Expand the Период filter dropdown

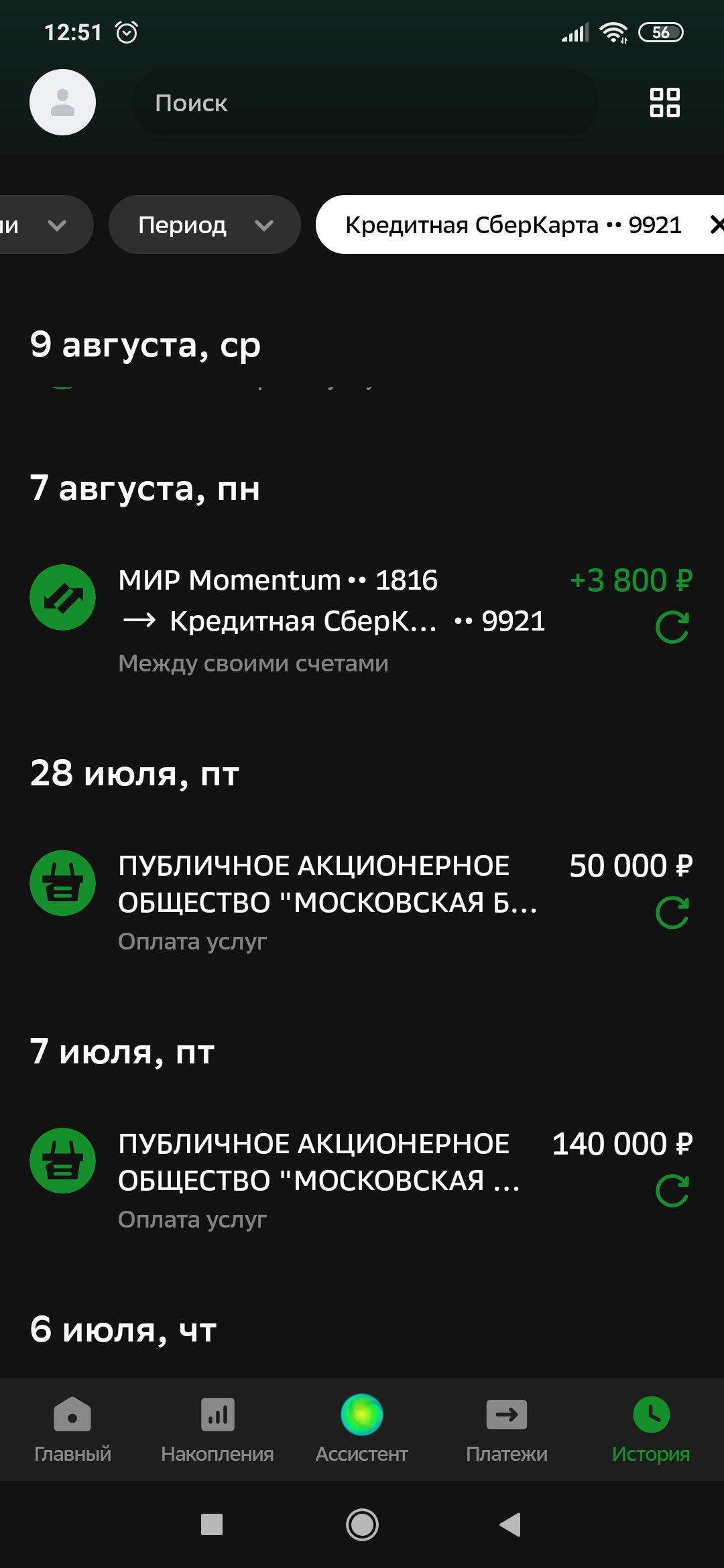(204, 225)
